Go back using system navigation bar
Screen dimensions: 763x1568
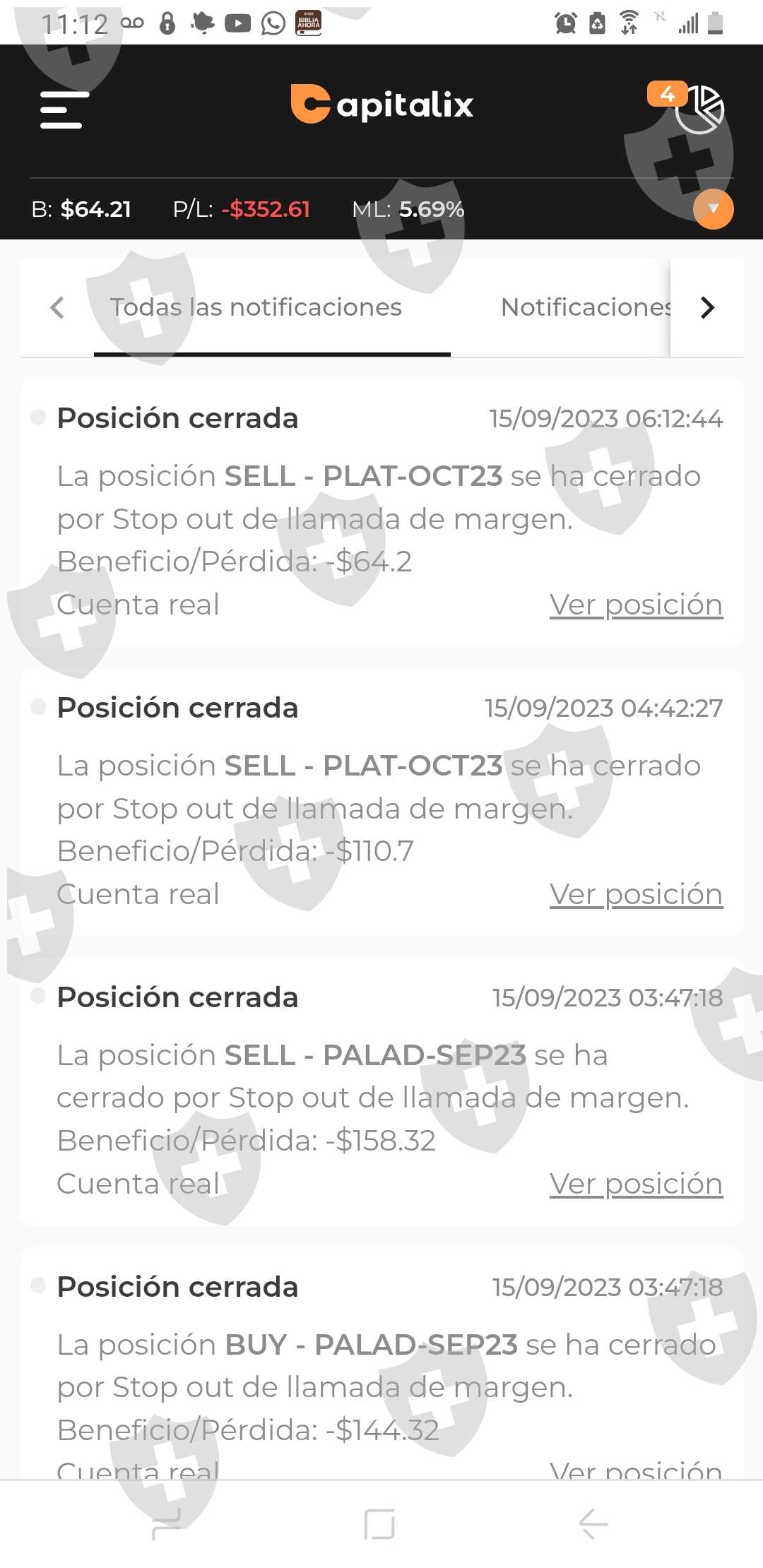[593, 1524]
